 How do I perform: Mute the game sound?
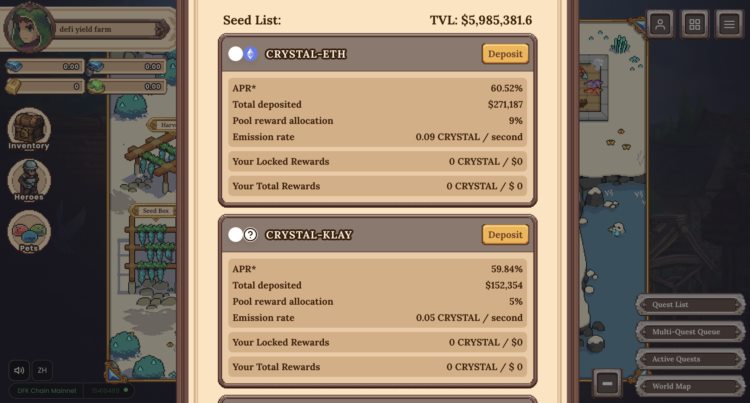point(19,369)
